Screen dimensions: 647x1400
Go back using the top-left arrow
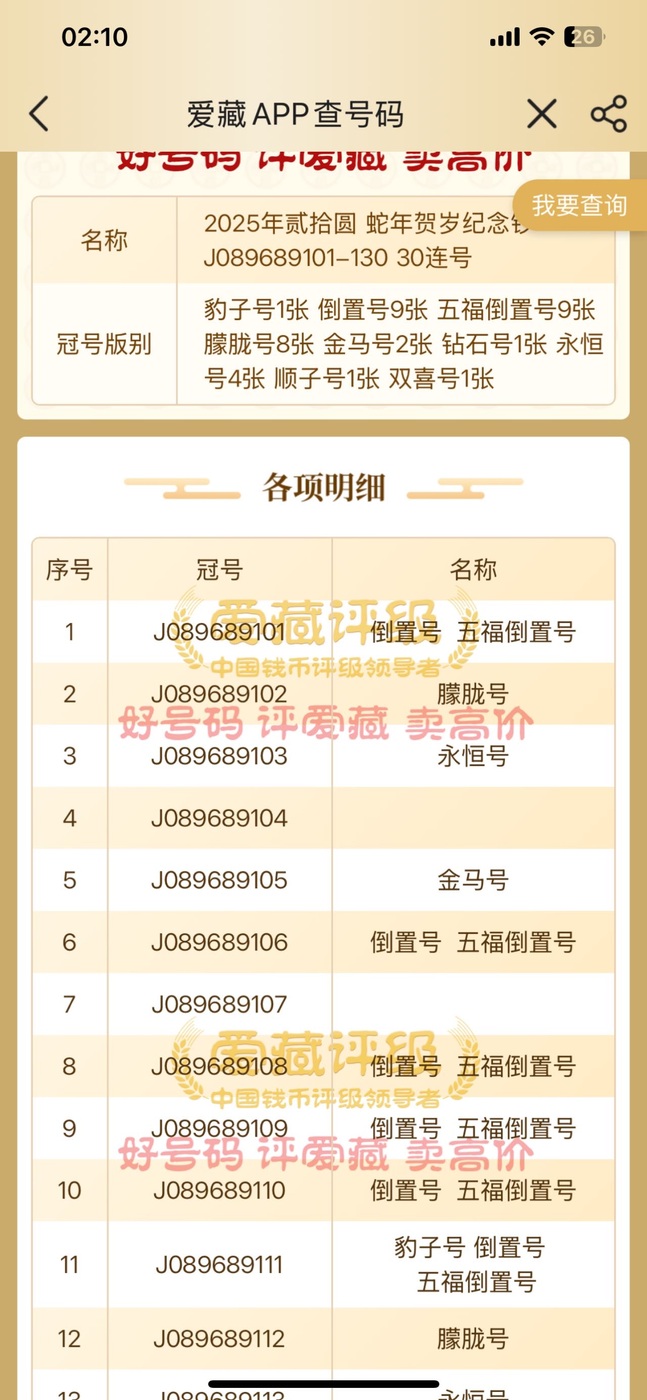39,114
